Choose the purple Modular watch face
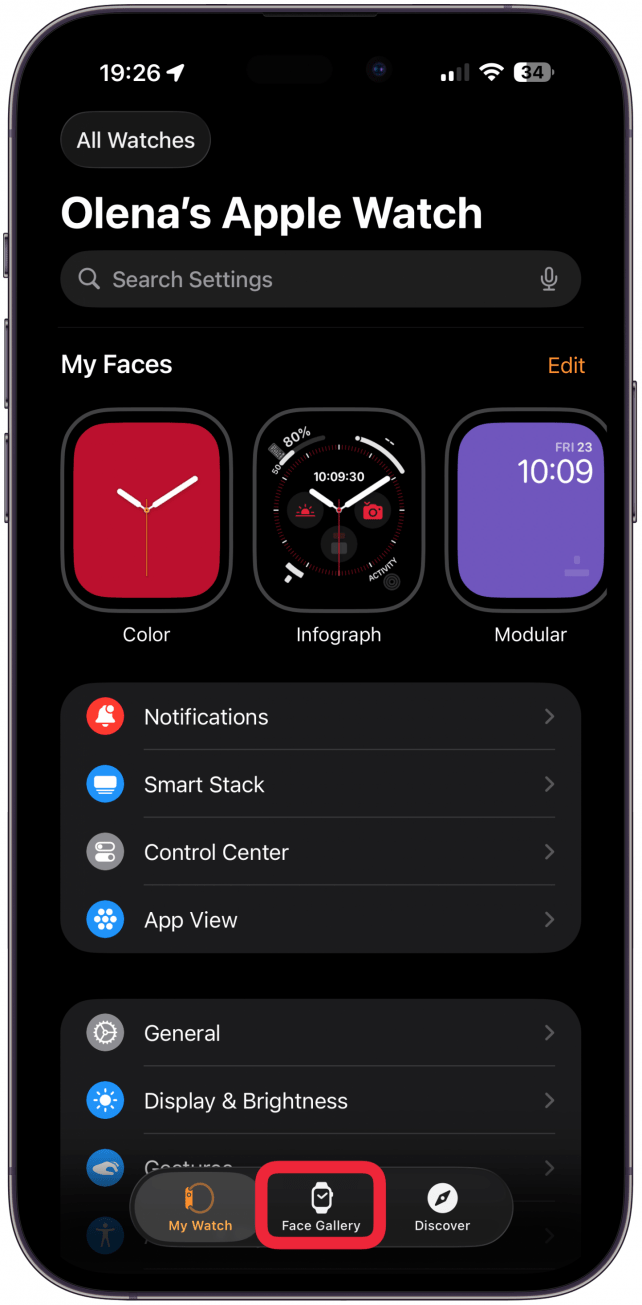642x1305 pixels. (528, 510)
